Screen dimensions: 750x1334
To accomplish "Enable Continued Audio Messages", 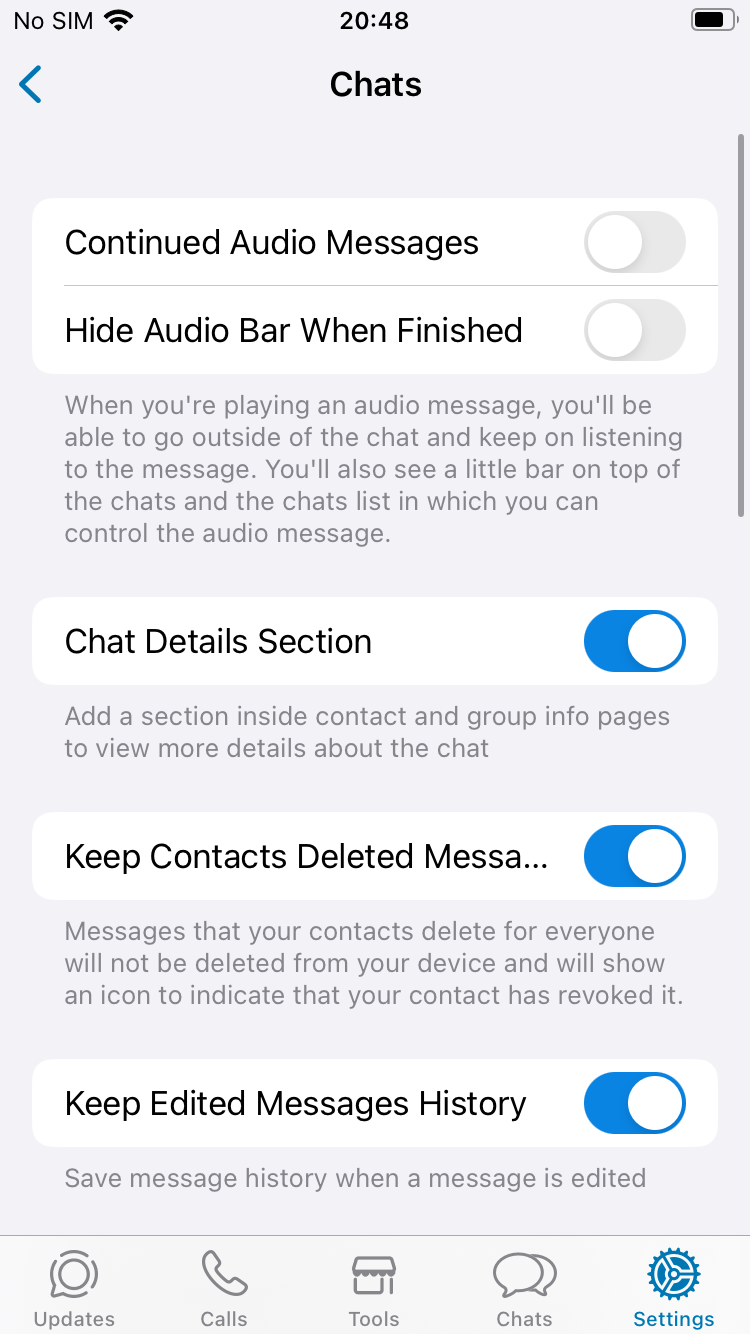I will tap(635, 242).
